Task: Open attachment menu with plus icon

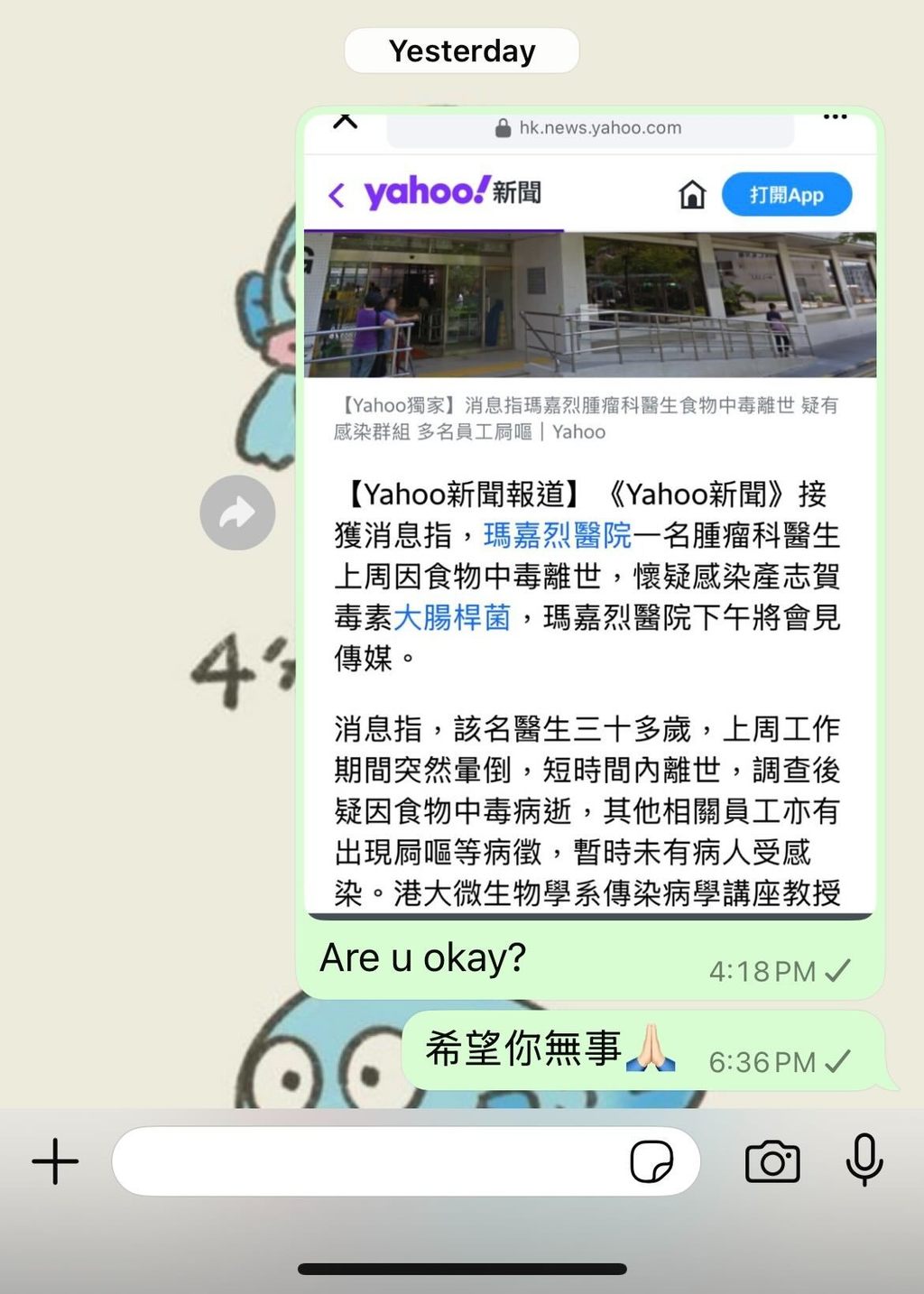Action: click(55, 1161)
